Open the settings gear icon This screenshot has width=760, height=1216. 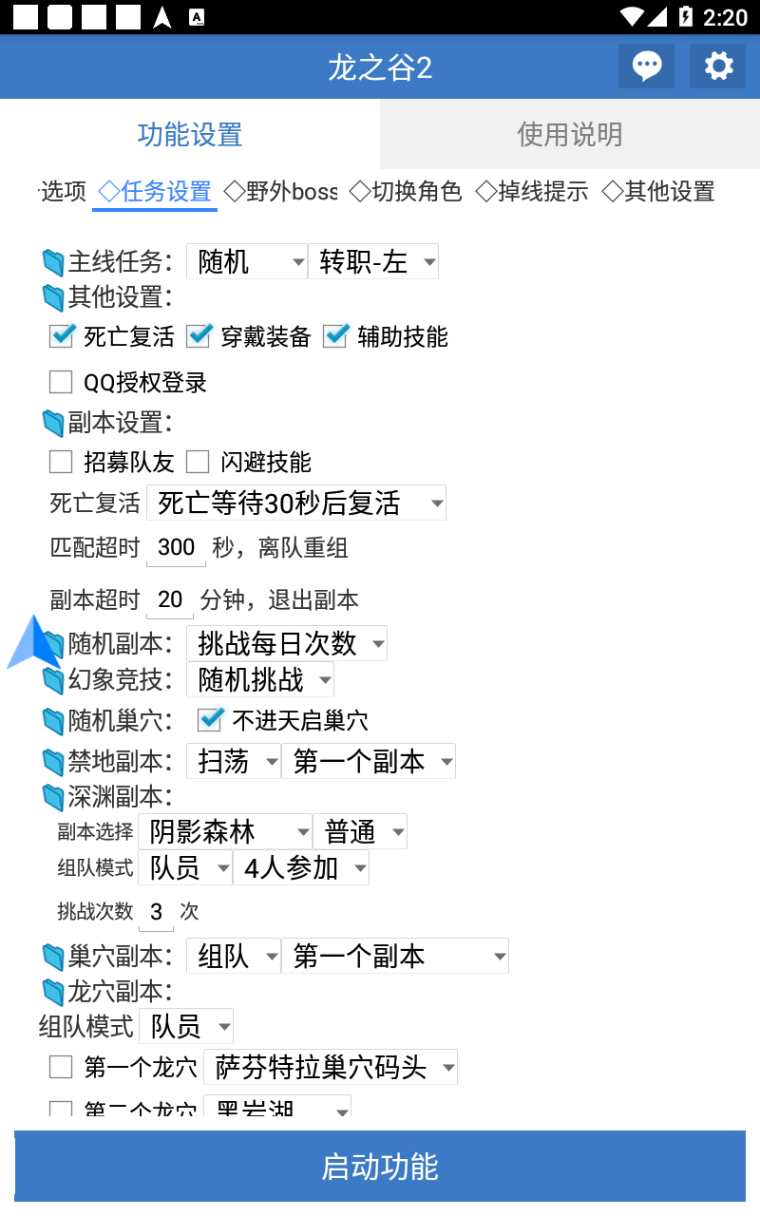point(718,67)
